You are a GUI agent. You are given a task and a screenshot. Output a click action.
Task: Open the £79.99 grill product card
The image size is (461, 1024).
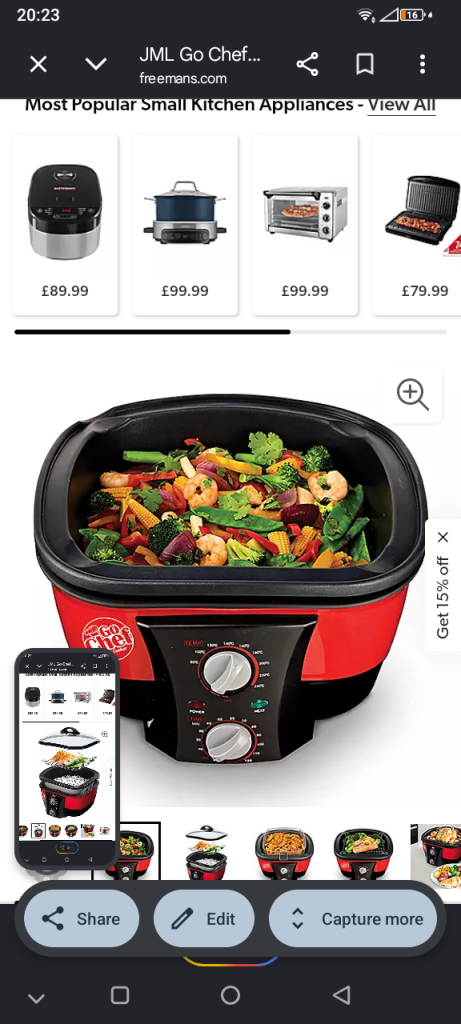click(417, 225)
